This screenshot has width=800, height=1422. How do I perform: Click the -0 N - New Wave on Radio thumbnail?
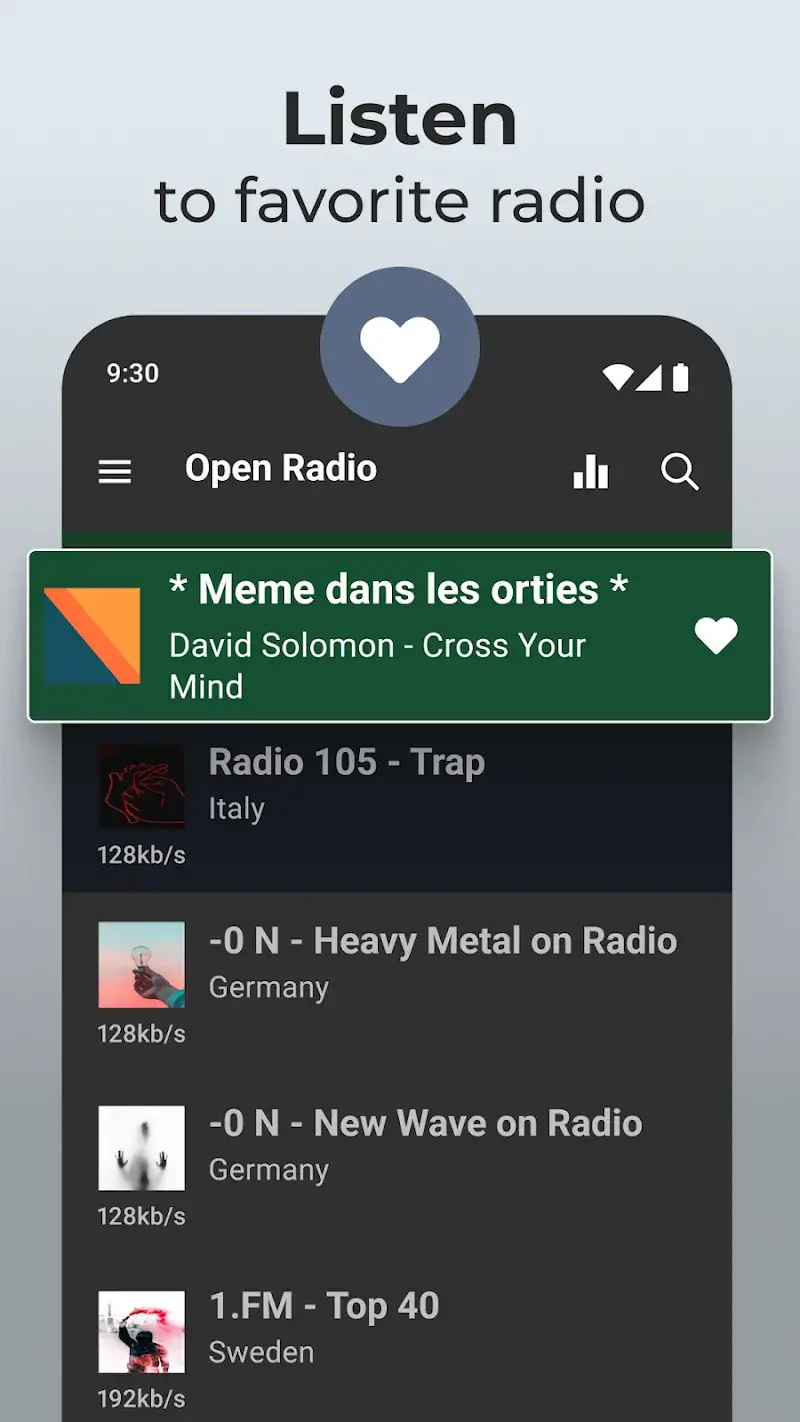[141, 1149]
